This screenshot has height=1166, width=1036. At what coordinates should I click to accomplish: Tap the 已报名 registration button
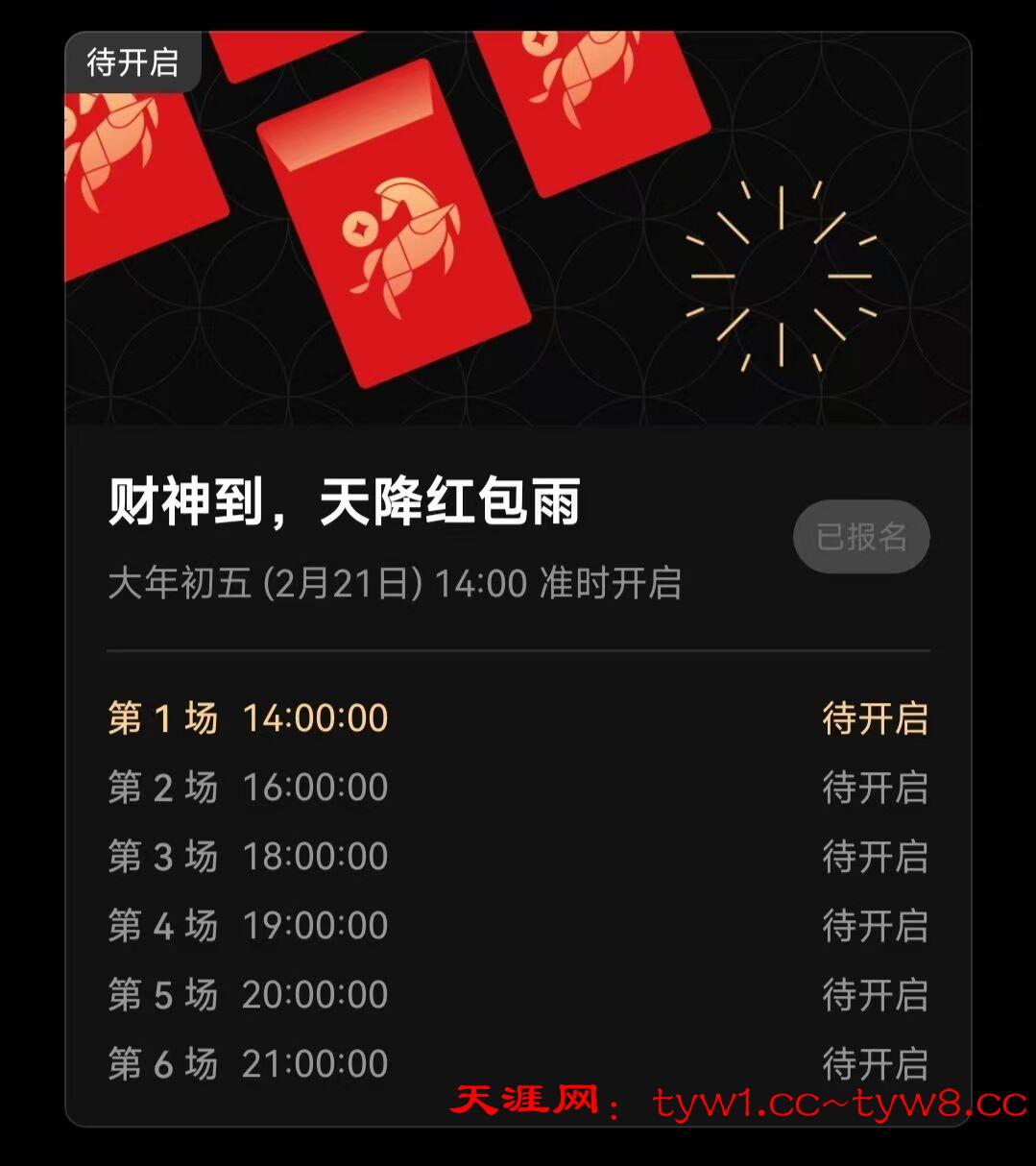click(861, 537)
